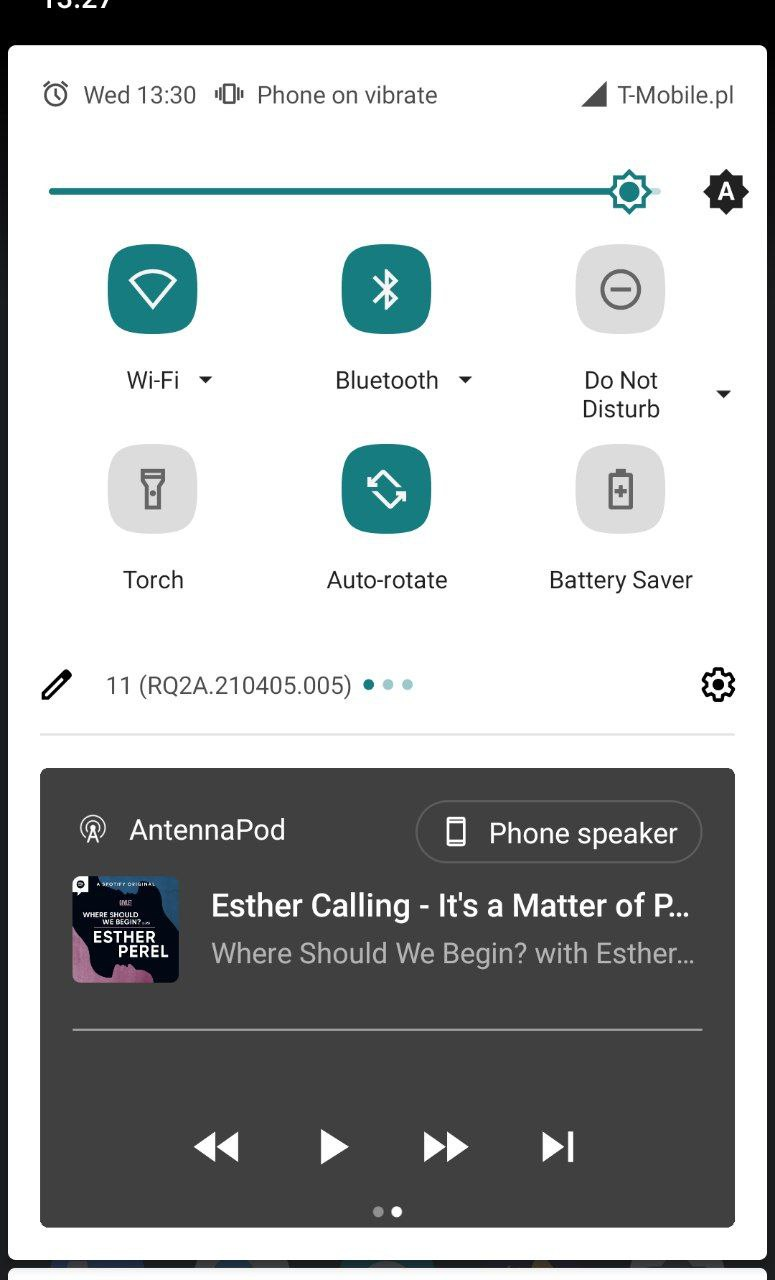Turn on the Torch
The height and width of the screenshot is (1280, 775).
pyautogui.click(x=152, y=488)
